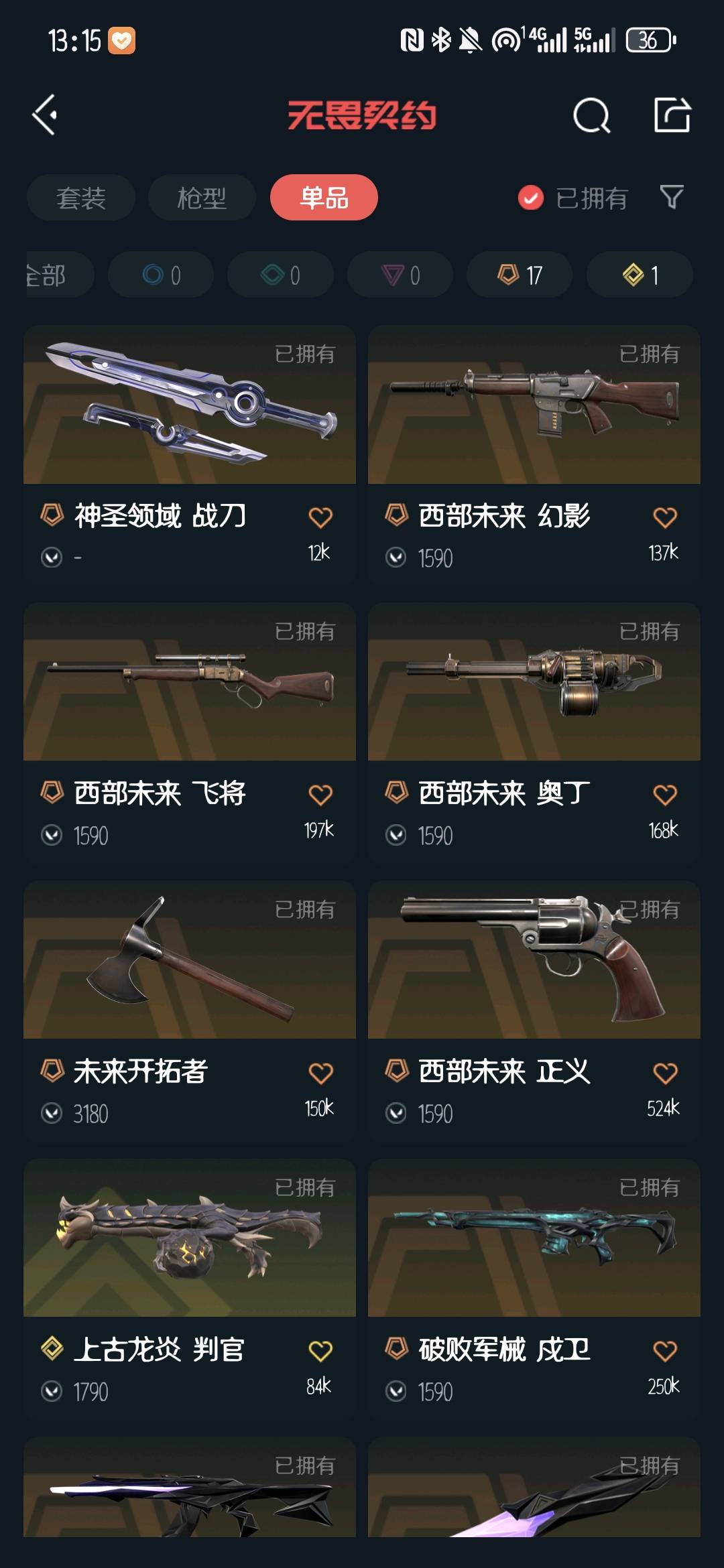Screen dimensions: 724x1568
Task: Go back using the top-left arrow
Action: pos(46,115)
